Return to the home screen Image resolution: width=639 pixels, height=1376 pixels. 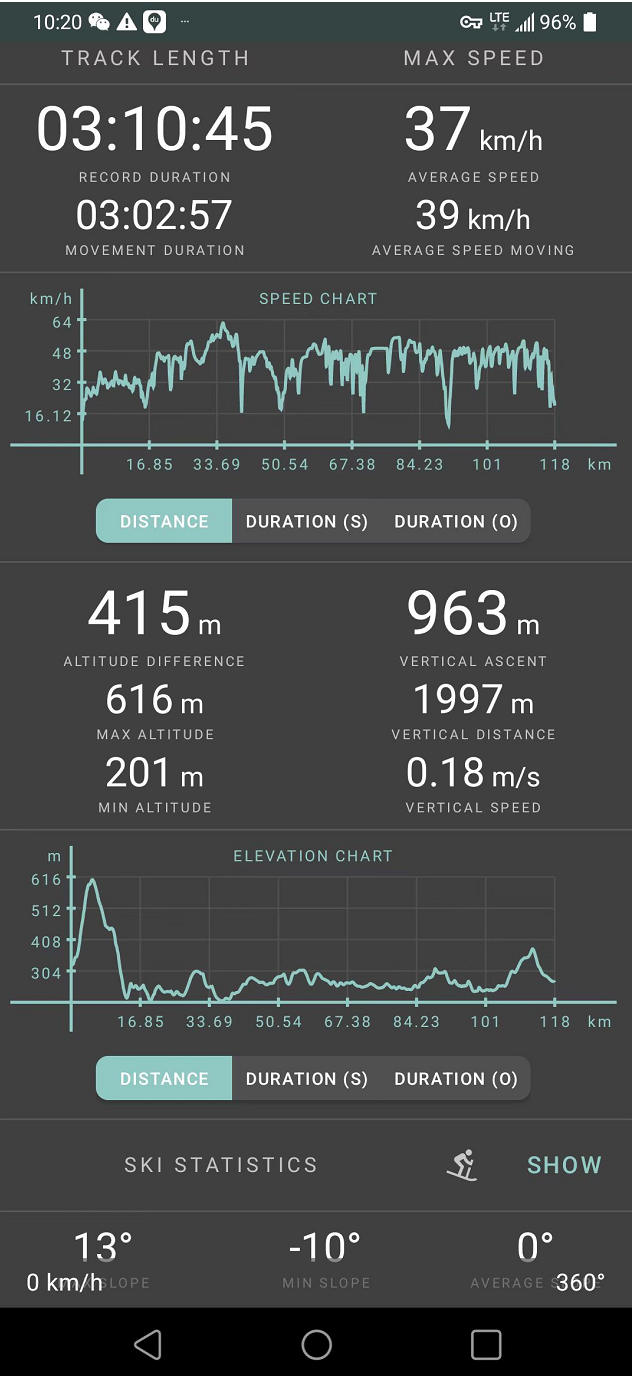point(316,1344)
